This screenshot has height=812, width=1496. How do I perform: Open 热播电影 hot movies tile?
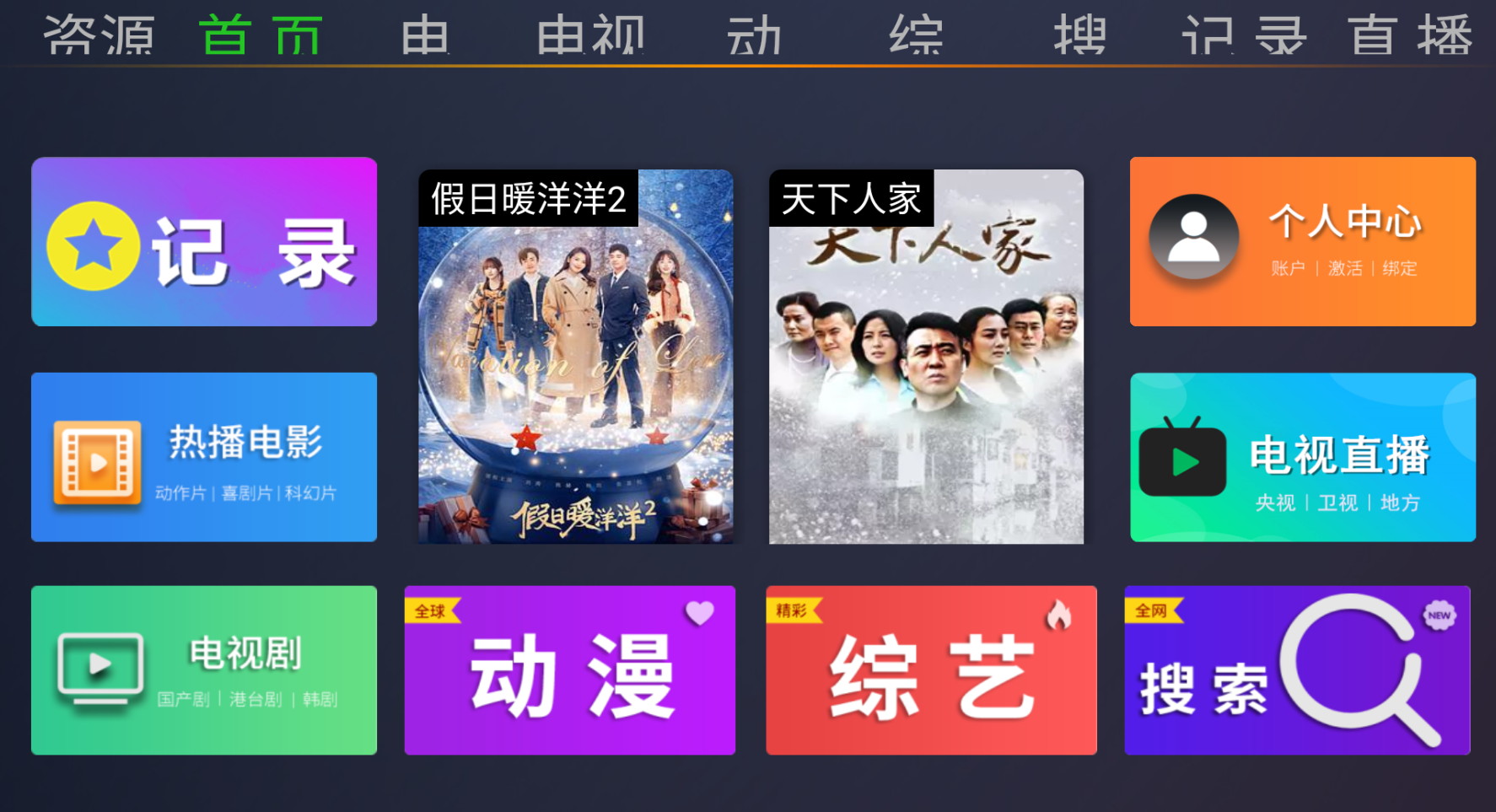tap(204, 457)
